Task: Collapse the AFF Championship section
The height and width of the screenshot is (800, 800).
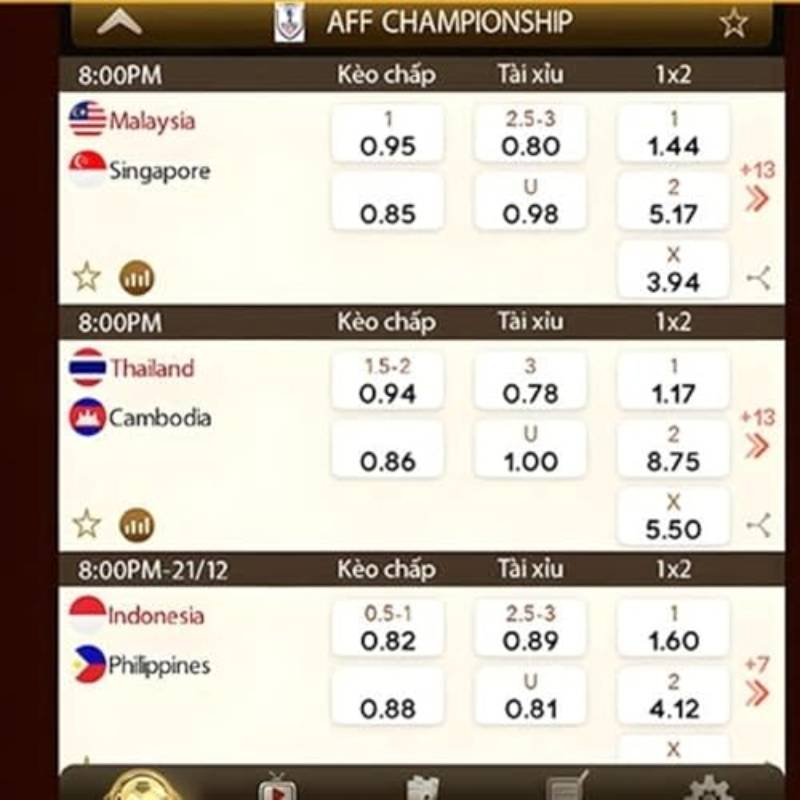Action: click(x=119, y=24)
